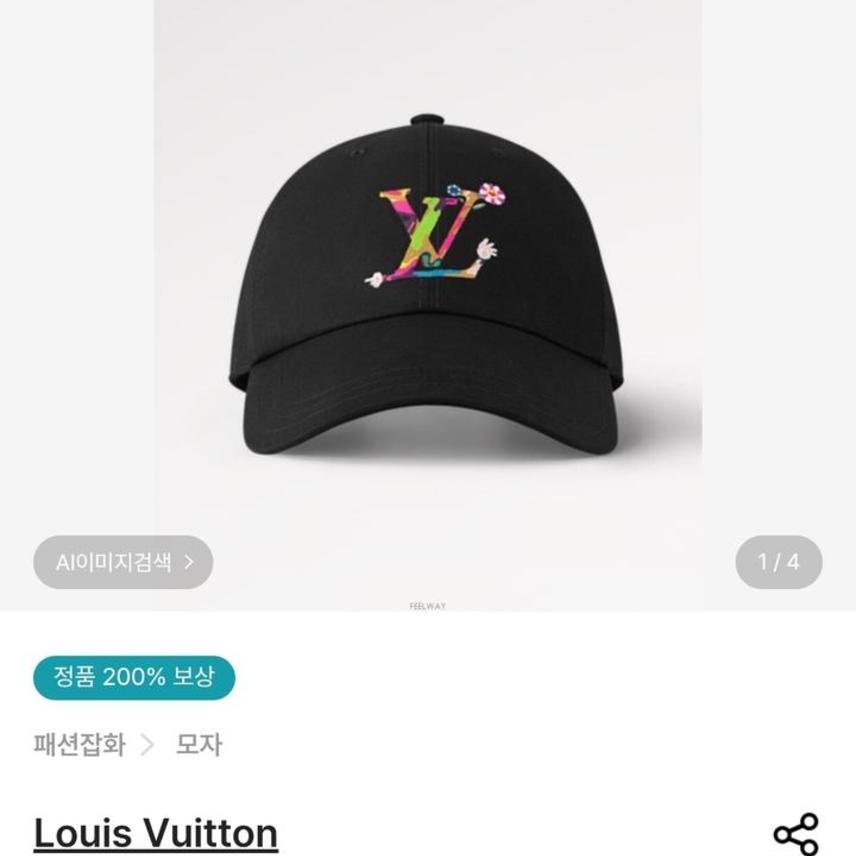Viewport: 856px width, 856px height.
Task: Share this Louis Vuitton cap listing
Action: [x=796, y=834]
